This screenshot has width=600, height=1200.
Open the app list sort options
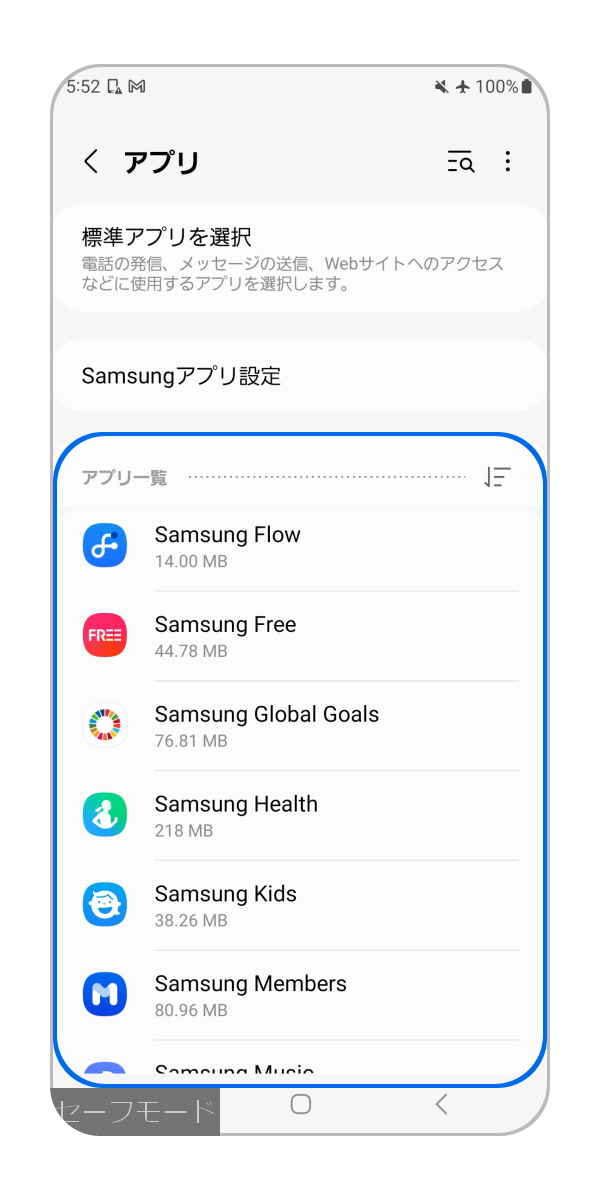[x=497, y=477]
